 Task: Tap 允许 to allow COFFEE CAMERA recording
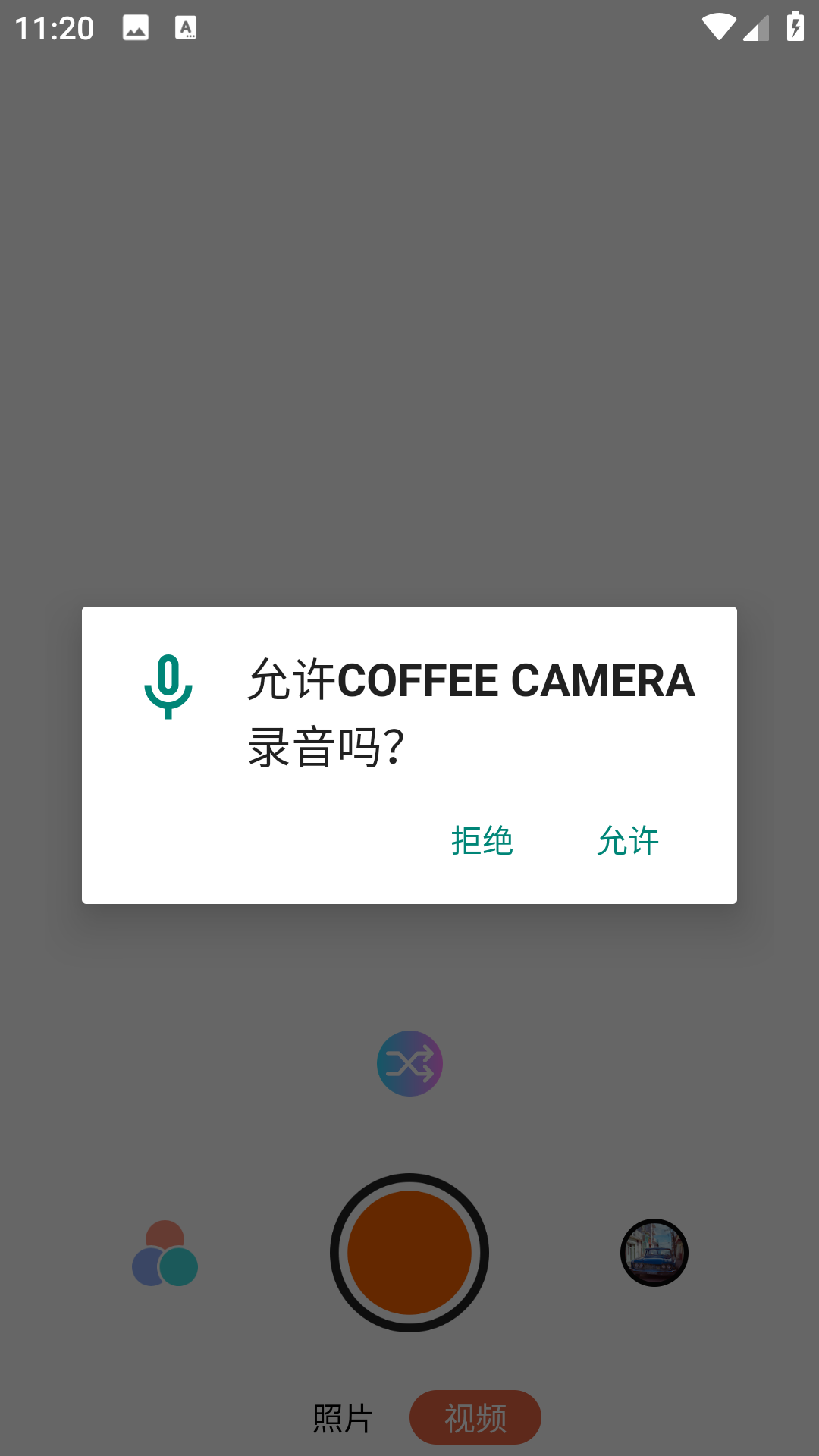click(628, 840)
